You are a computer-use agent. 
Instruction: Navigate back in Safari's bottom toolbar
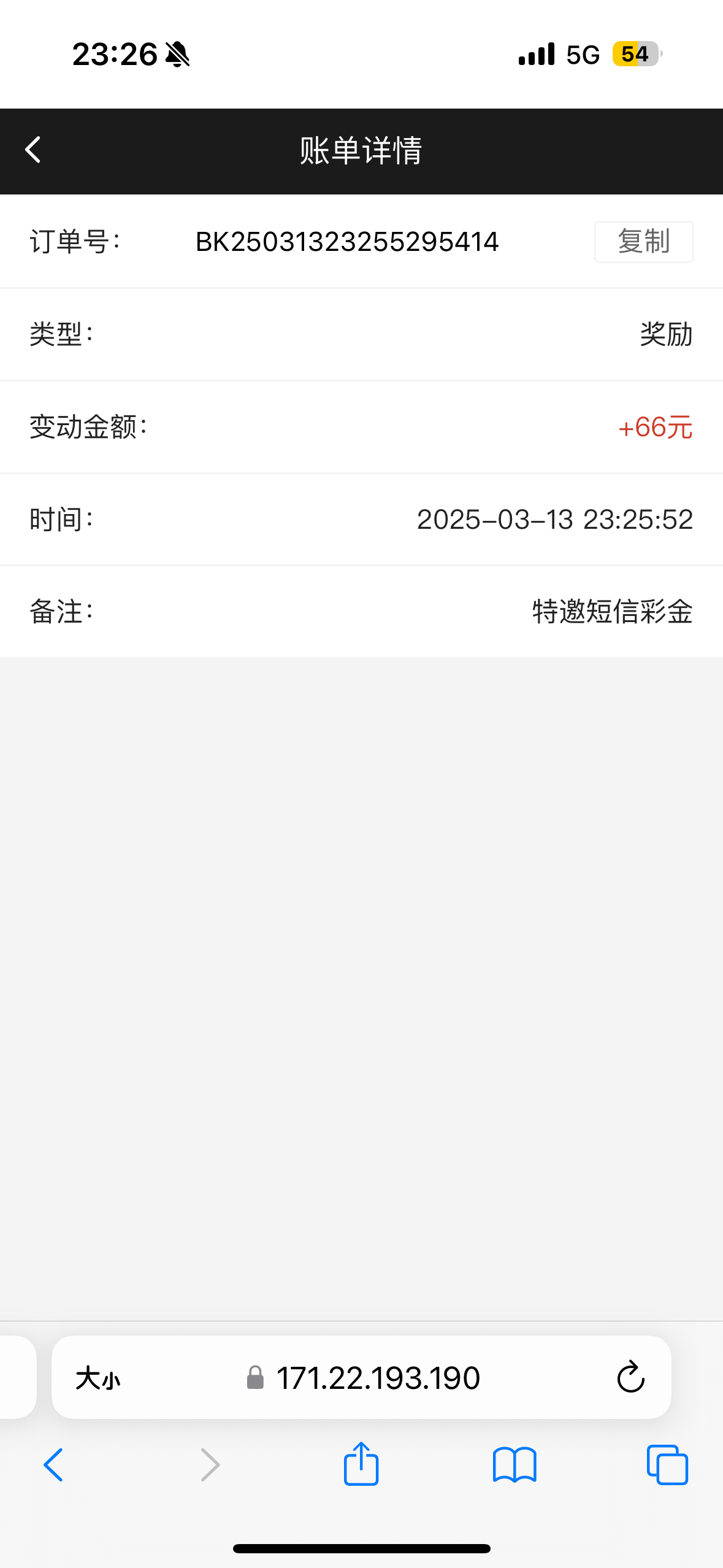[54, 1465]
